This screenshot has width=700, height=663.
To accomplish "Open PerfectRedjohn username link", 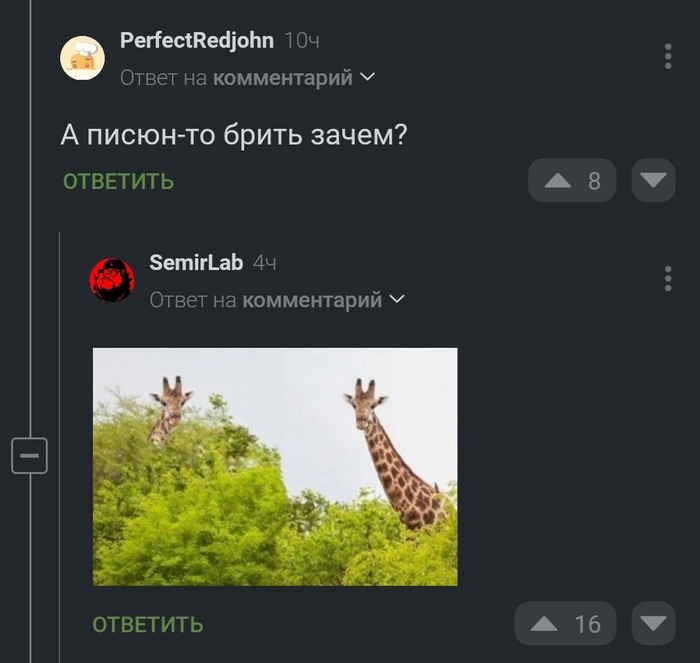I will pyautogui.click(x=196, y=41).
